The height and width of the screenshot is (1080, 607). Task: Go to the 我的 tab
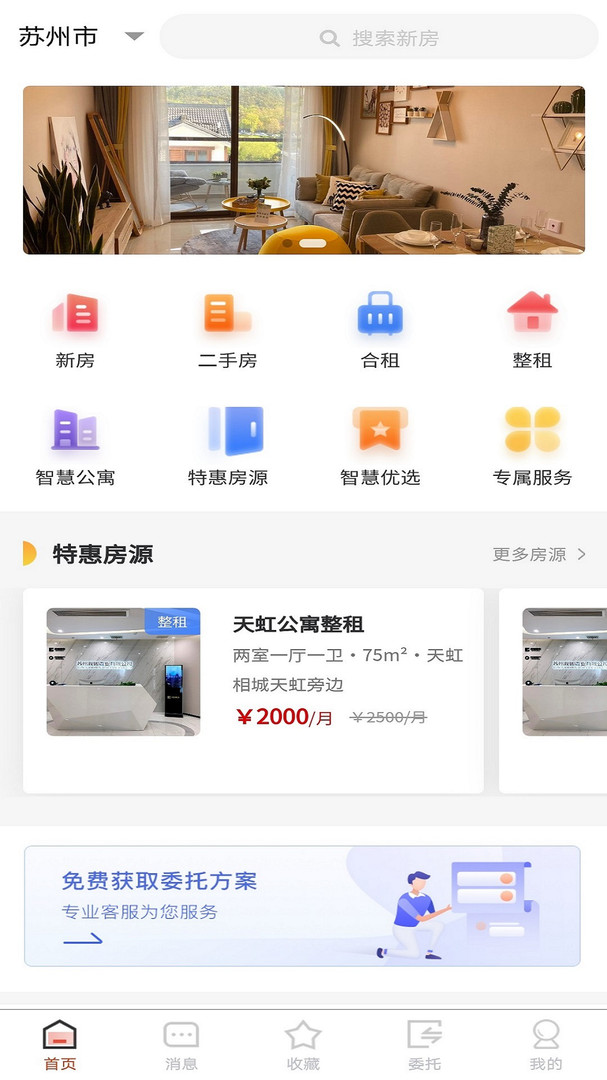point(546,1046)
